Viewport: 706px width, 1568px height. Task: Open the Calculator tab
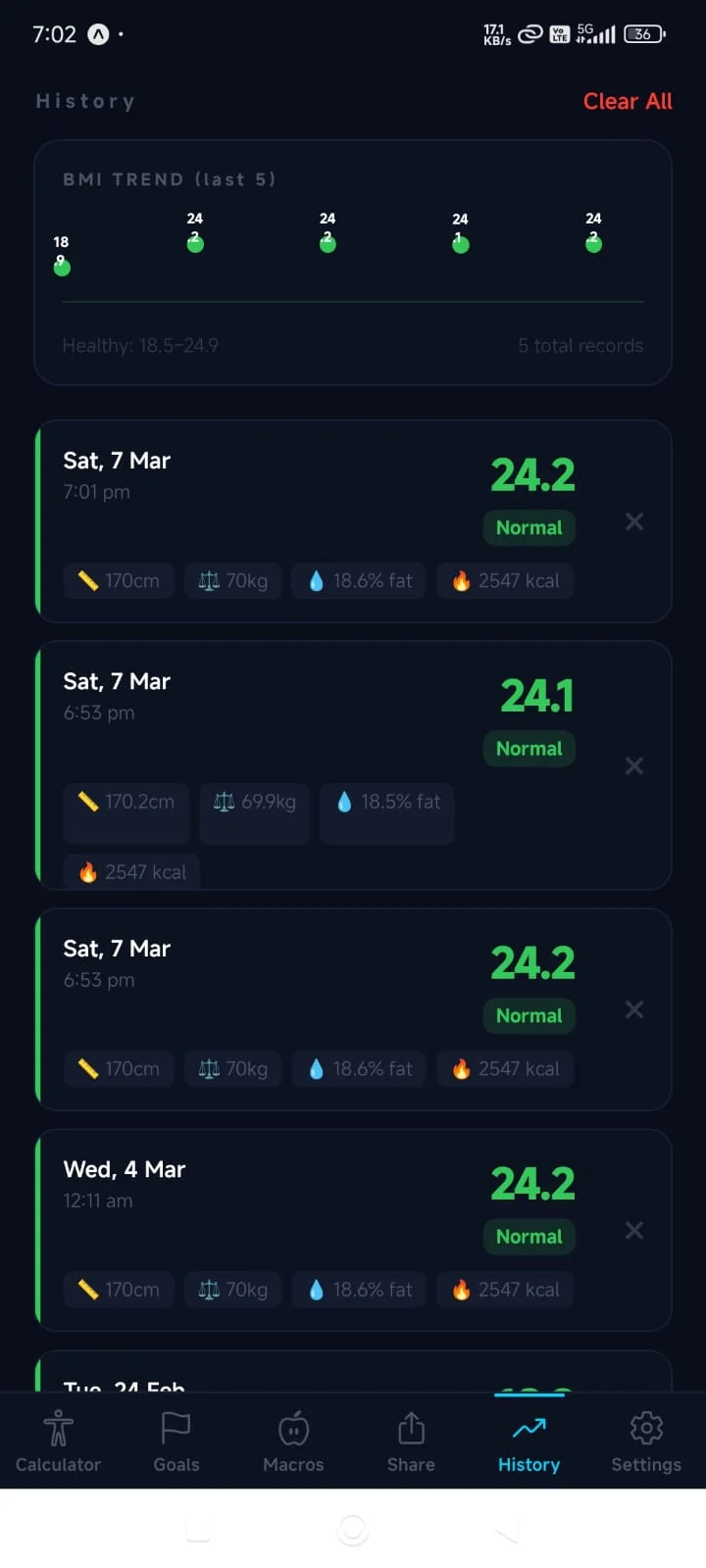pyautogui.click(x=58, y=1442)
